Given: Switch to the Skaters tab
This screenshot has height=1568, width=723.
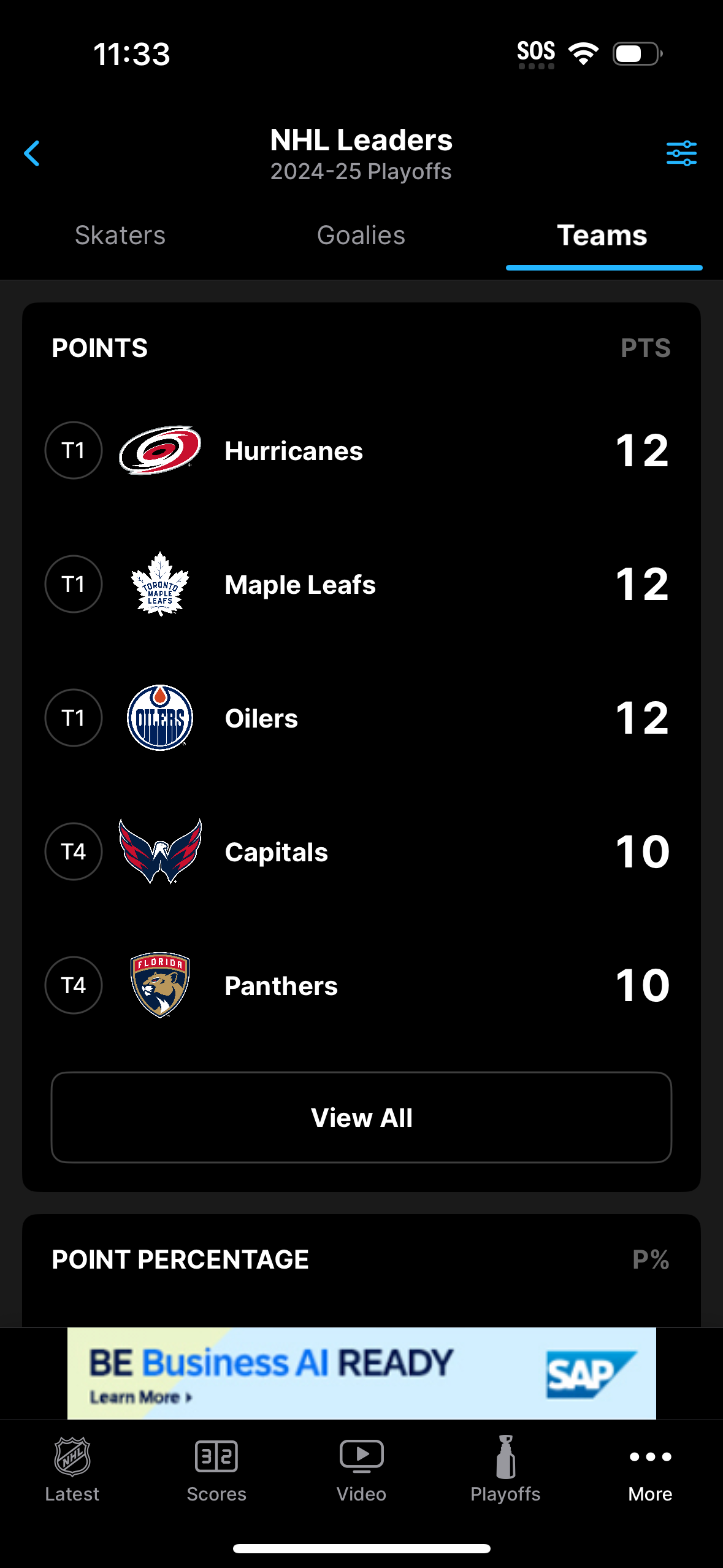Looking at the screenshot, I should pos(120,235).
